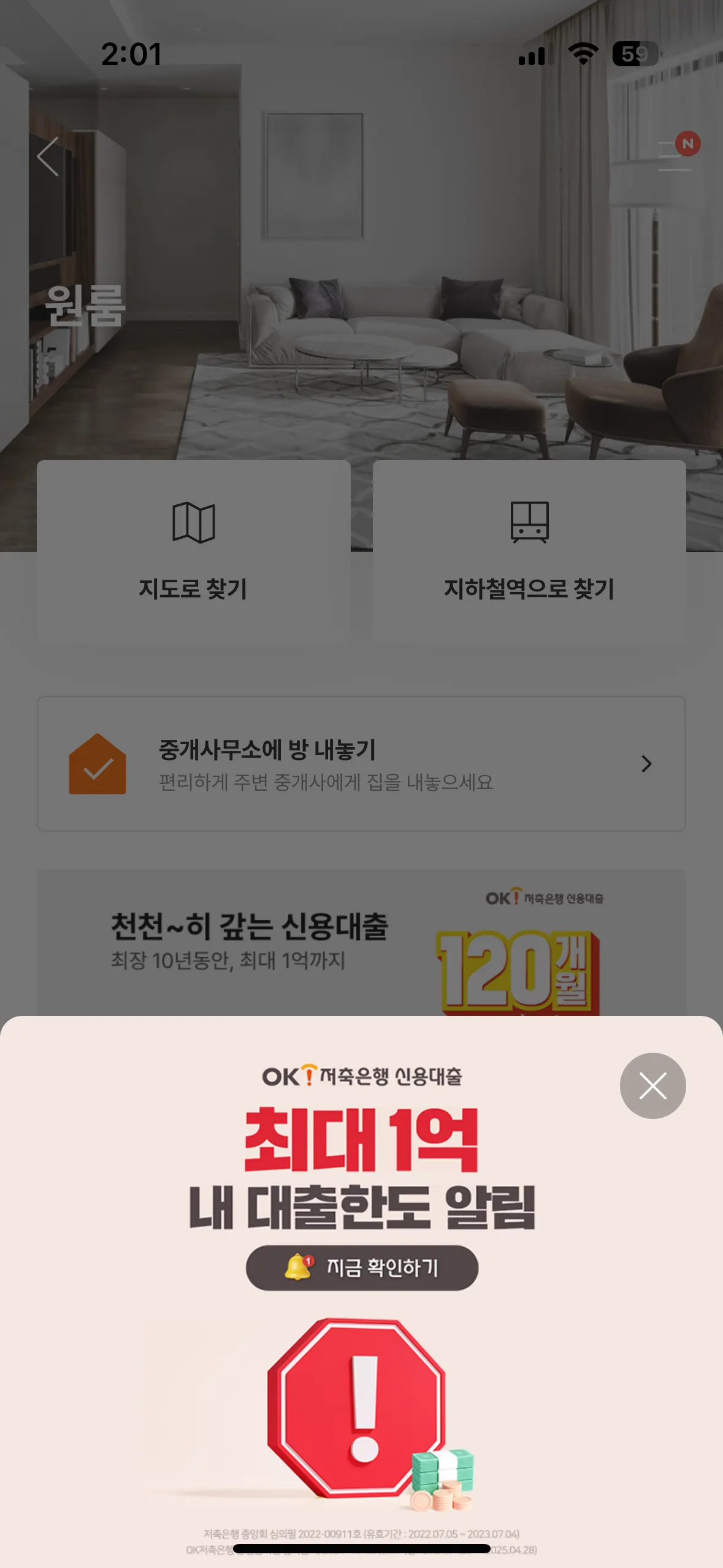723x1568 pixels.
Task: Open the hamburger menu with N badge
Action: coord(675,155)
